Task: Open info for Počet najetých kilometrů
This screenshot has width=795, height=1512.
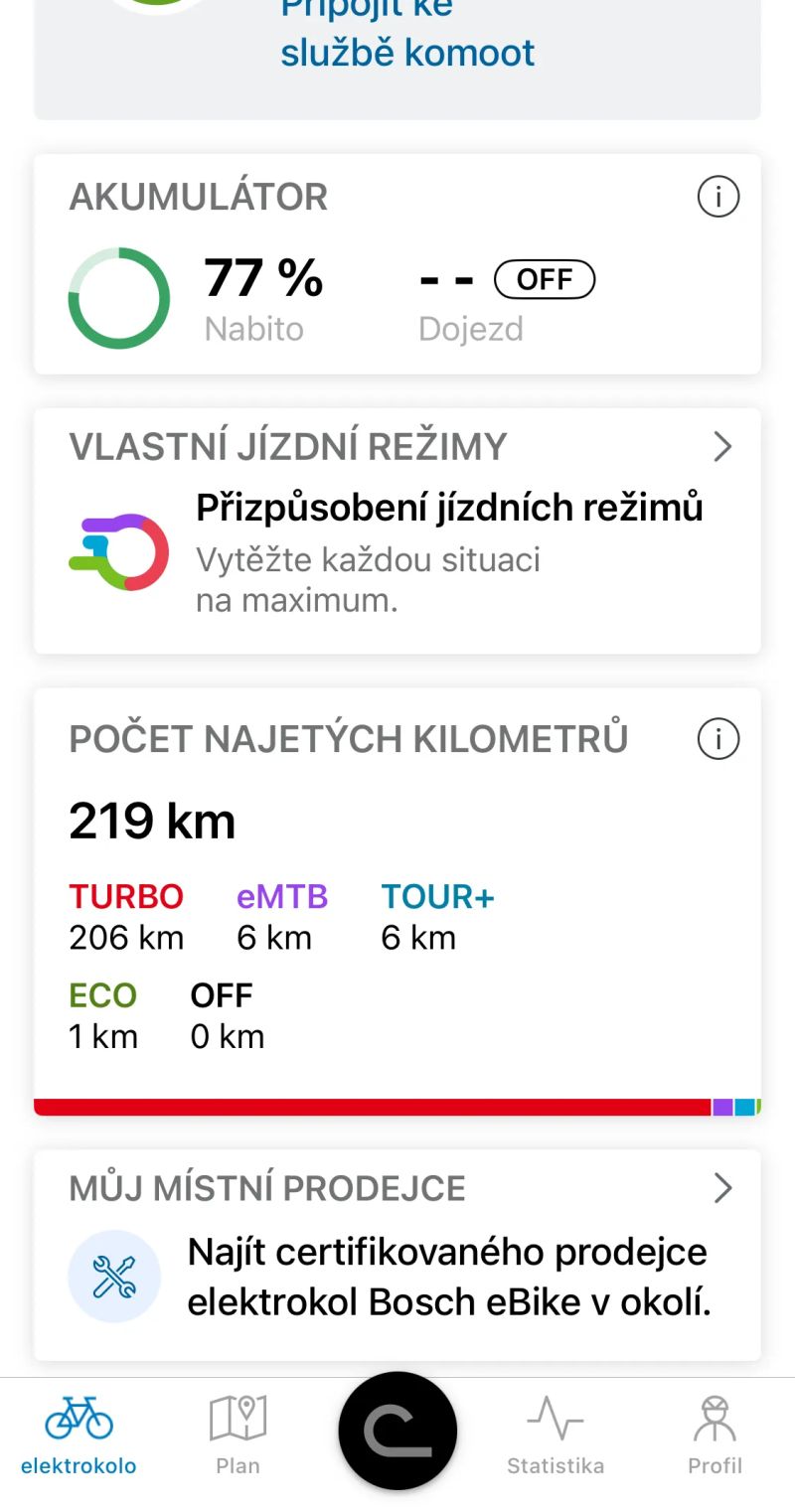Action: click(x=717, y=739)
